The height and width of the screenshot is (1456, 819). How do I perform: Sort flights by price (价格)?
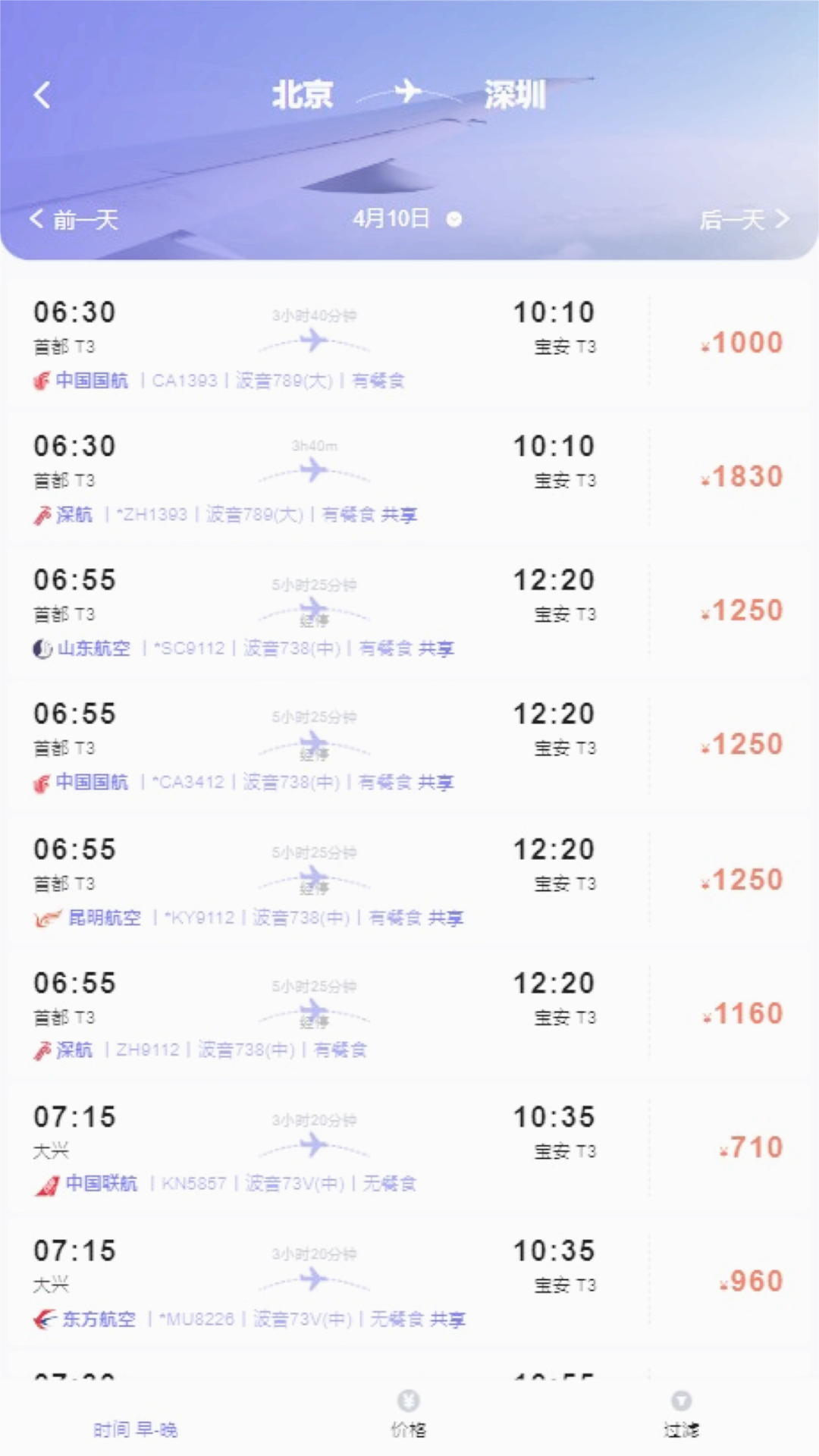click(409, 1417)
